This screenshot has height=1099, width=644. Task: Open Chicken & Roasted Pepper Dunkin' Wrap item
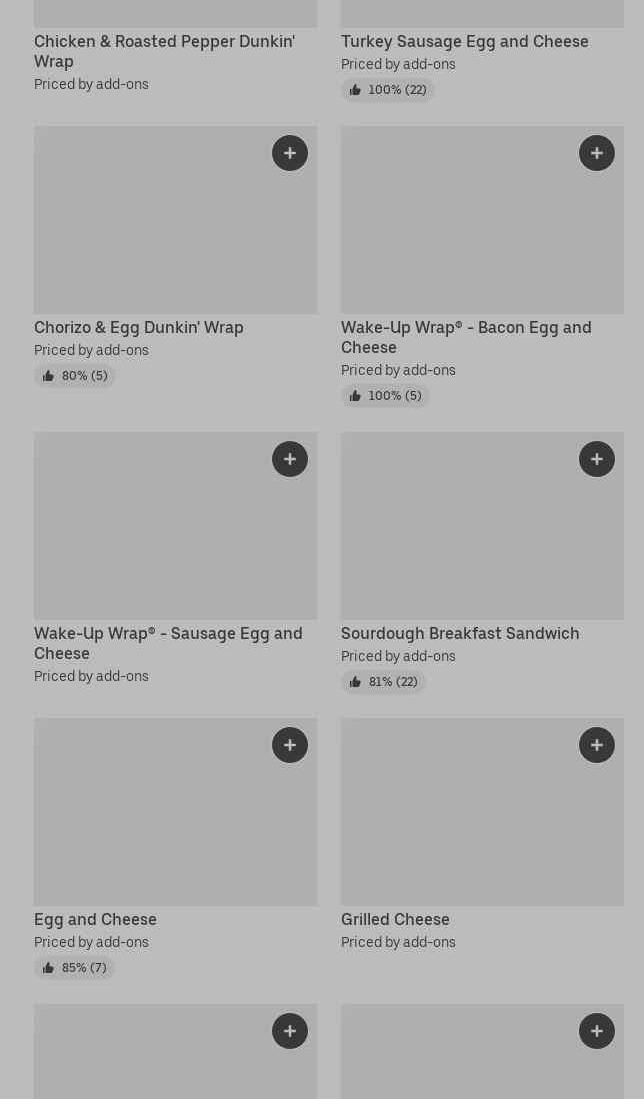164,51
